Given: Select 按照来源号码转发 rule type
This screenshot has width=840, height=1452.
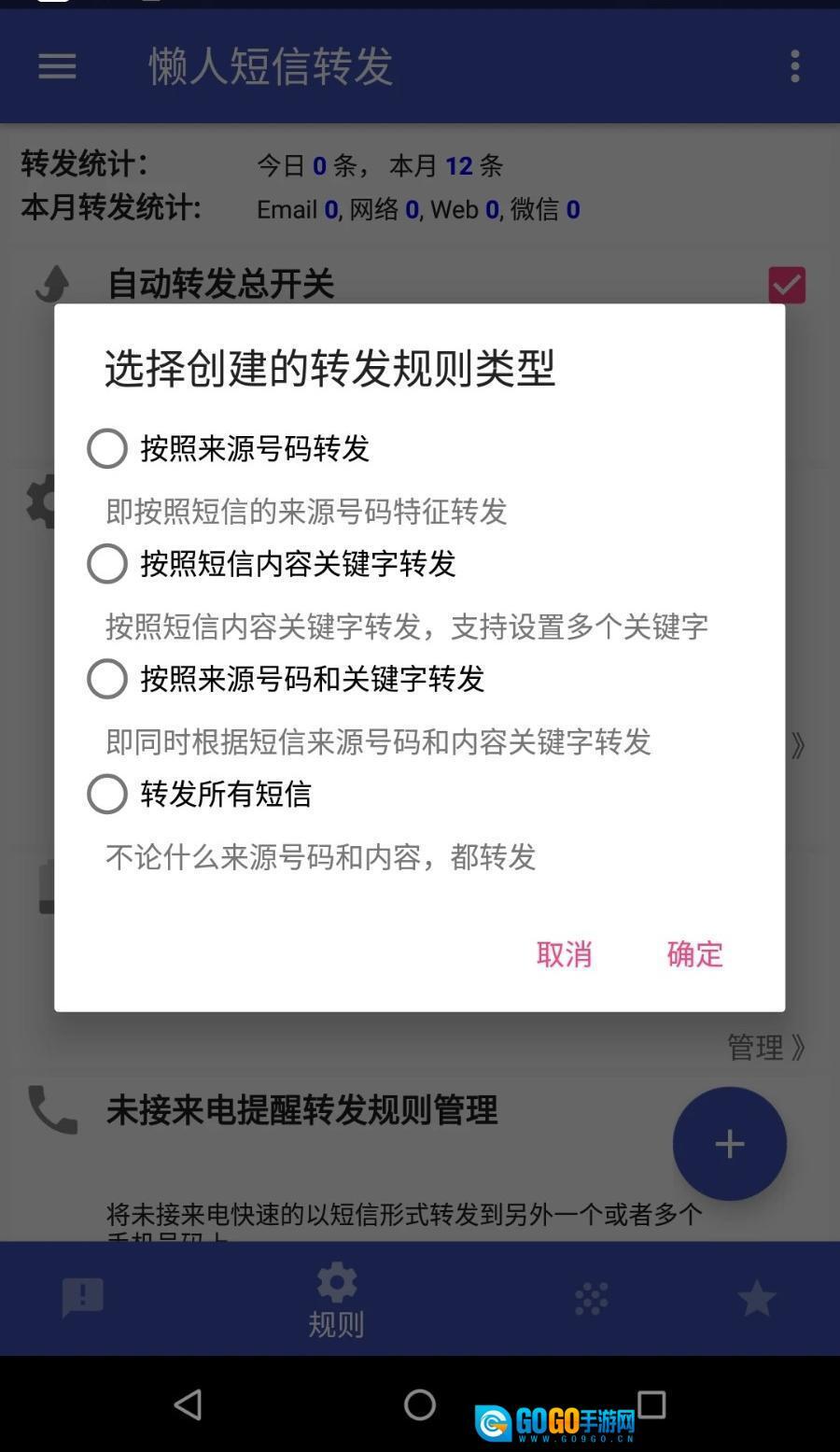Looking at the screenshot, I should (x=107, y=449).
